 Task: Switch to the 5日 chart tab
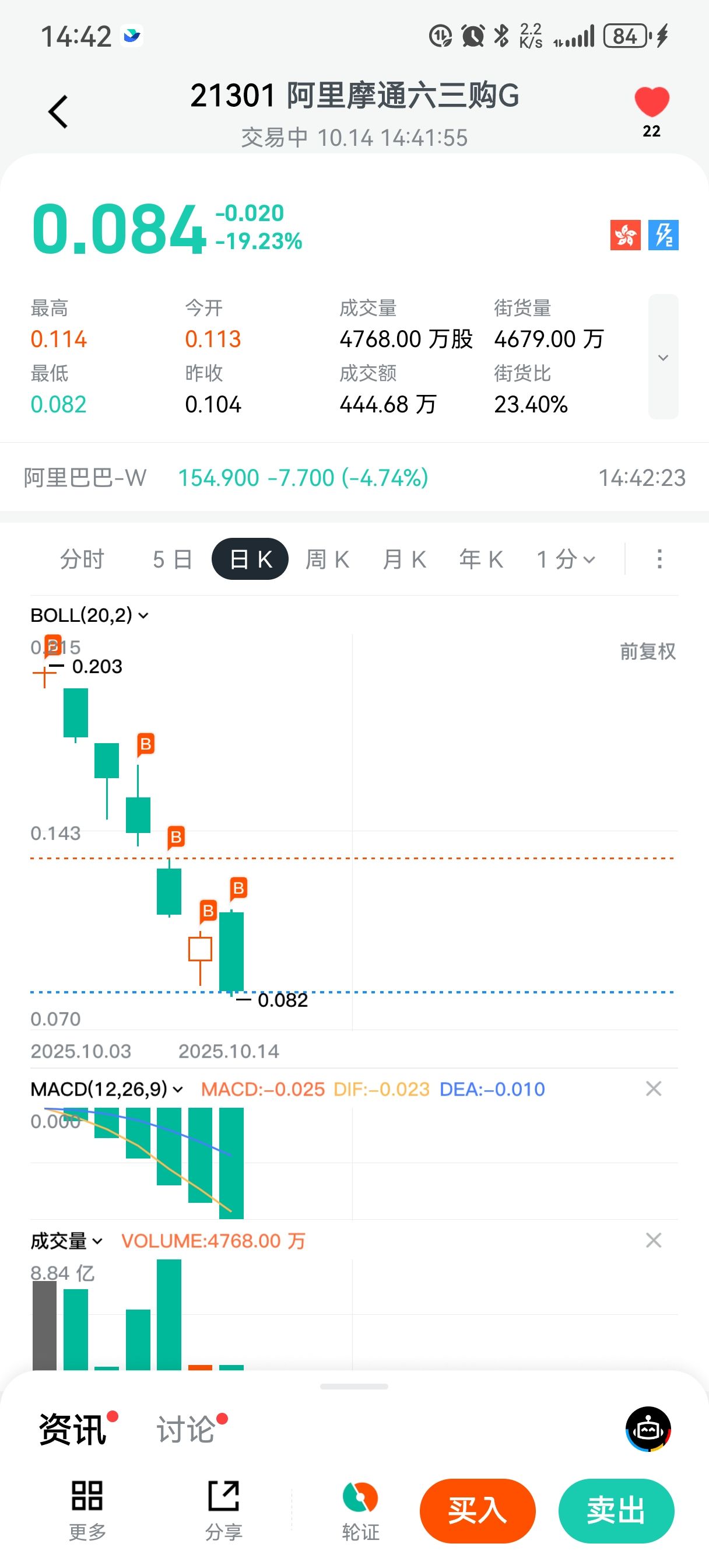coord(172,559)
